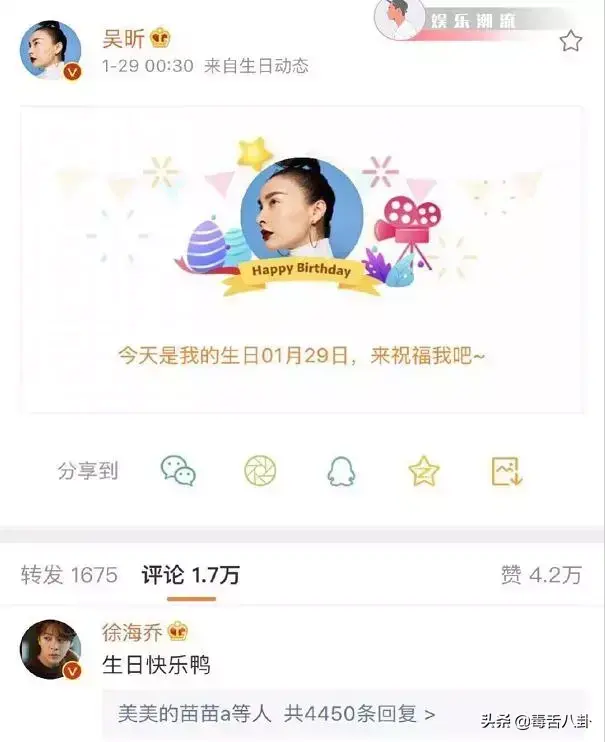The height and width of the screenshot is (742, 605).
Task: Open username 徐海乔
Action: (x=132, y=632)
